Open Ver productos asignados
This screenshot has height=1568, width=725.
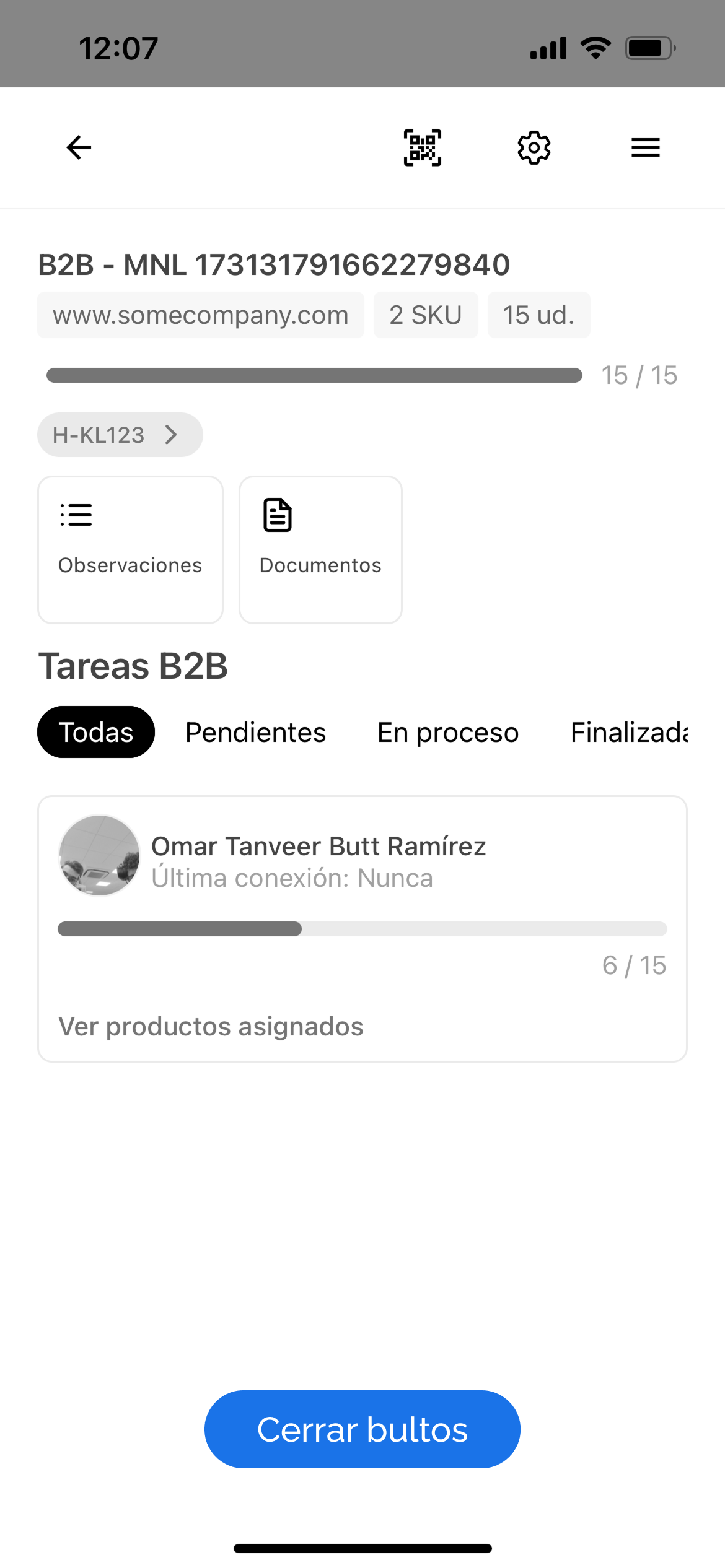[211, 1026]
